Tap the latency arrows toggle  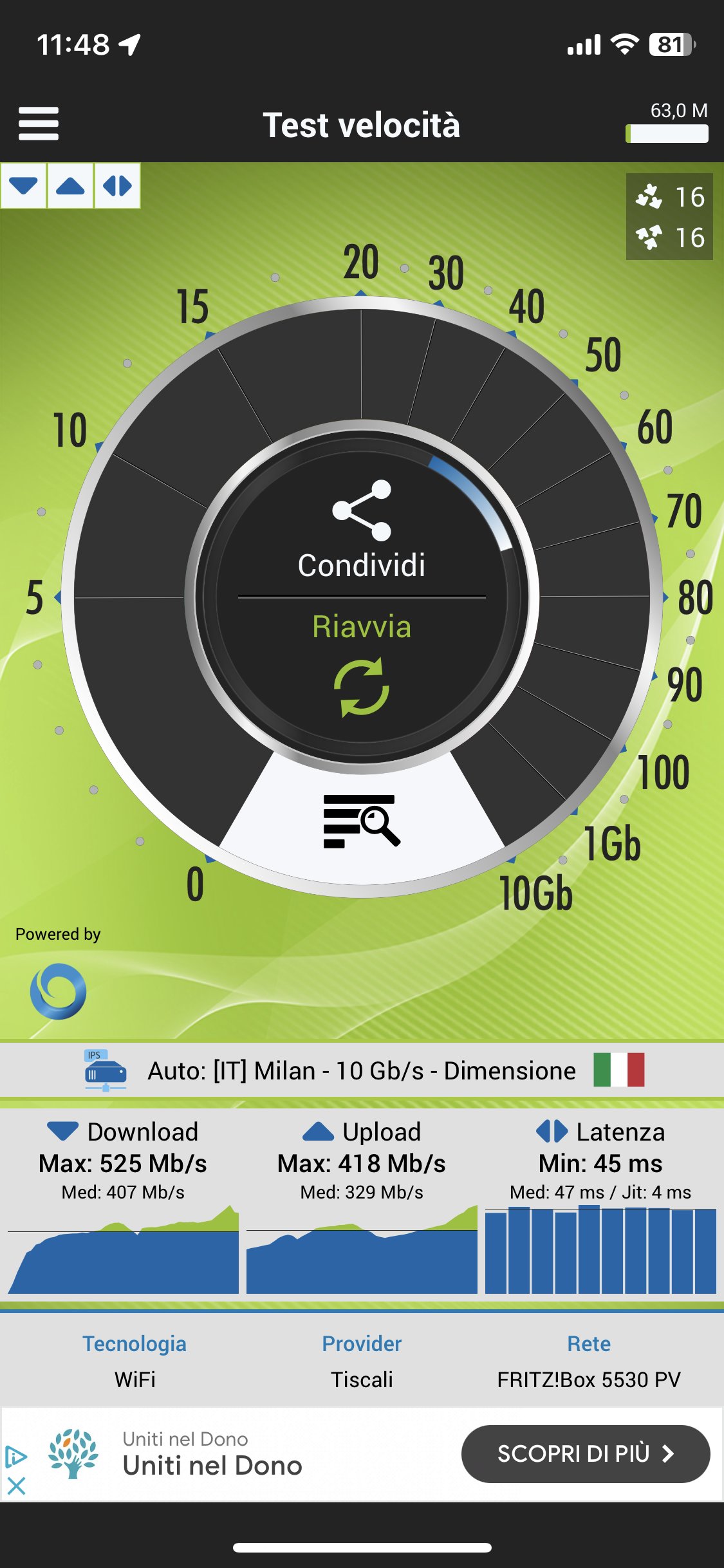click(117, 186)
